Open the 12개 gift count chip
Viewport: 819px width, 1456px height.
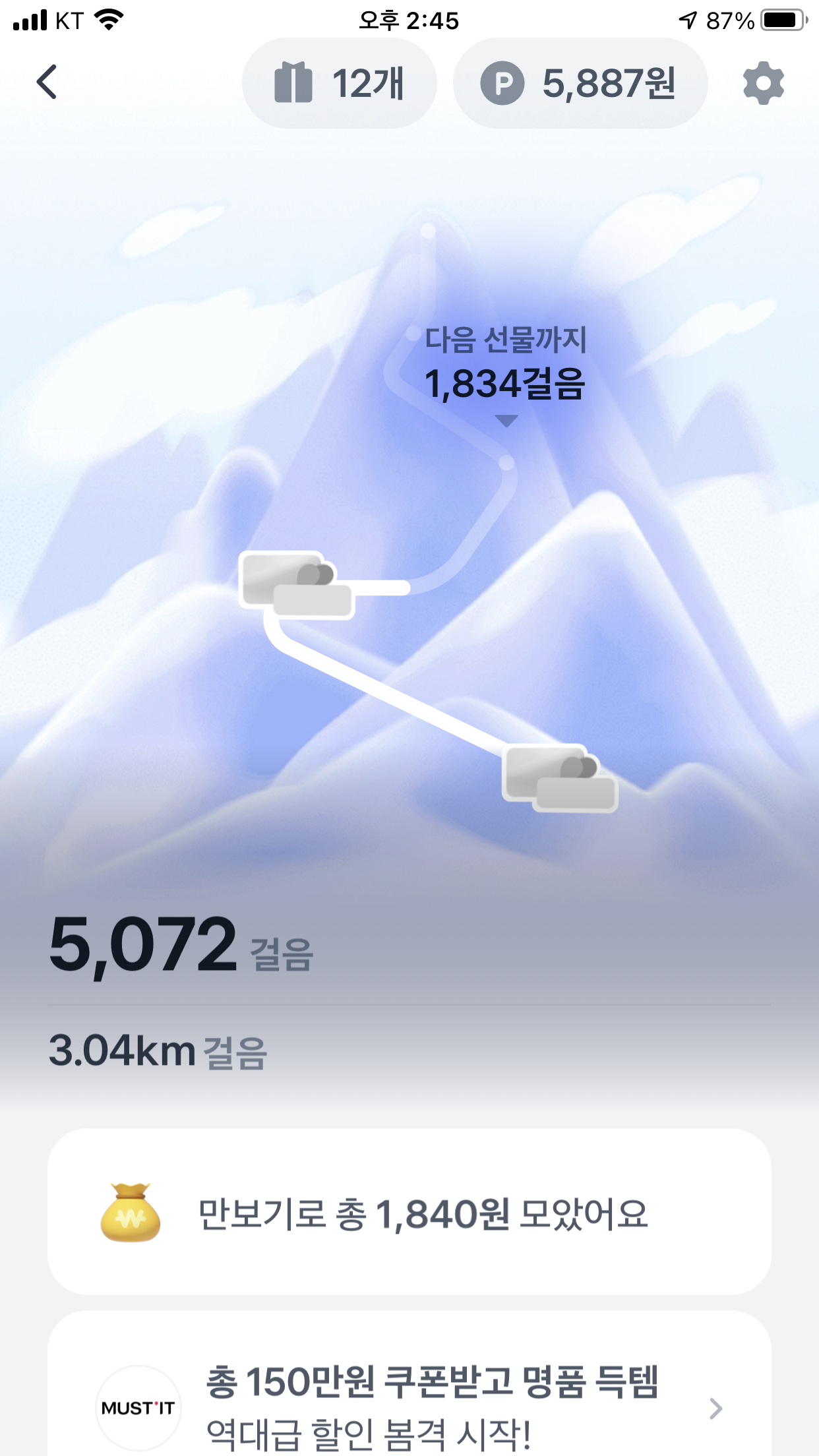339,83
